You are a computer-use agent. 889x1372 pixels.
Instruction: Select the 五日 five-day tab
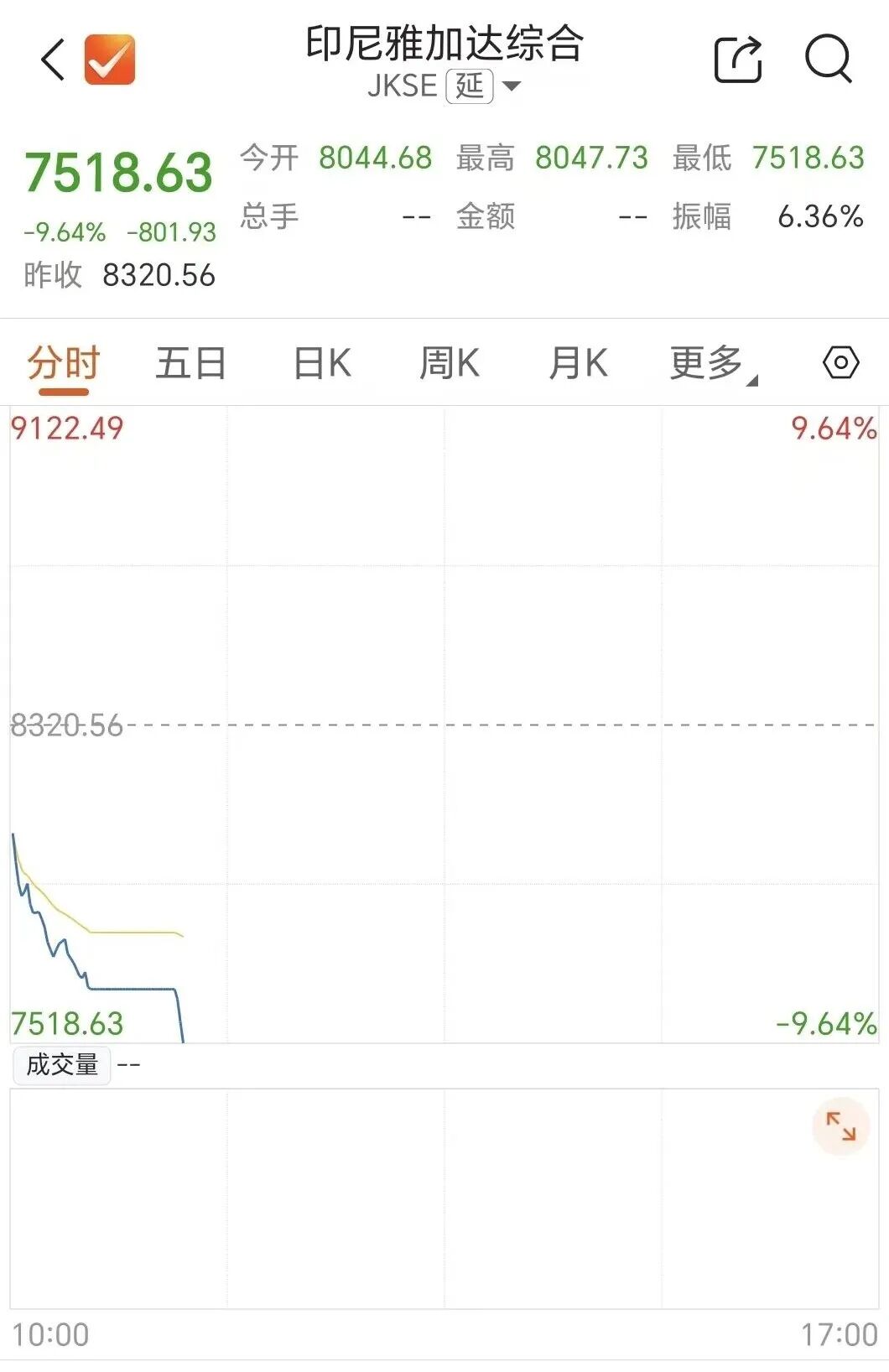tap(192, 362)
